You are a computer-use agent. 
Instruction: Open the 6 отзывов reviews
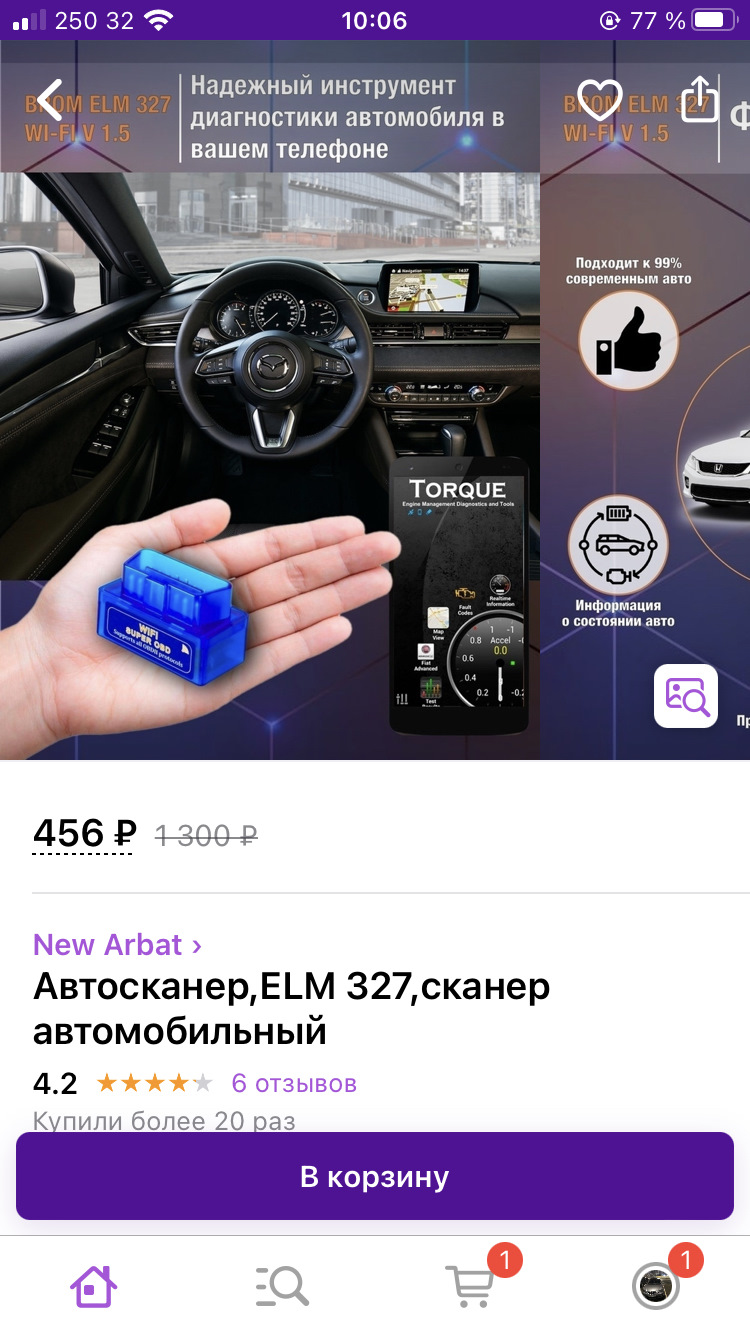(294, 1083)
